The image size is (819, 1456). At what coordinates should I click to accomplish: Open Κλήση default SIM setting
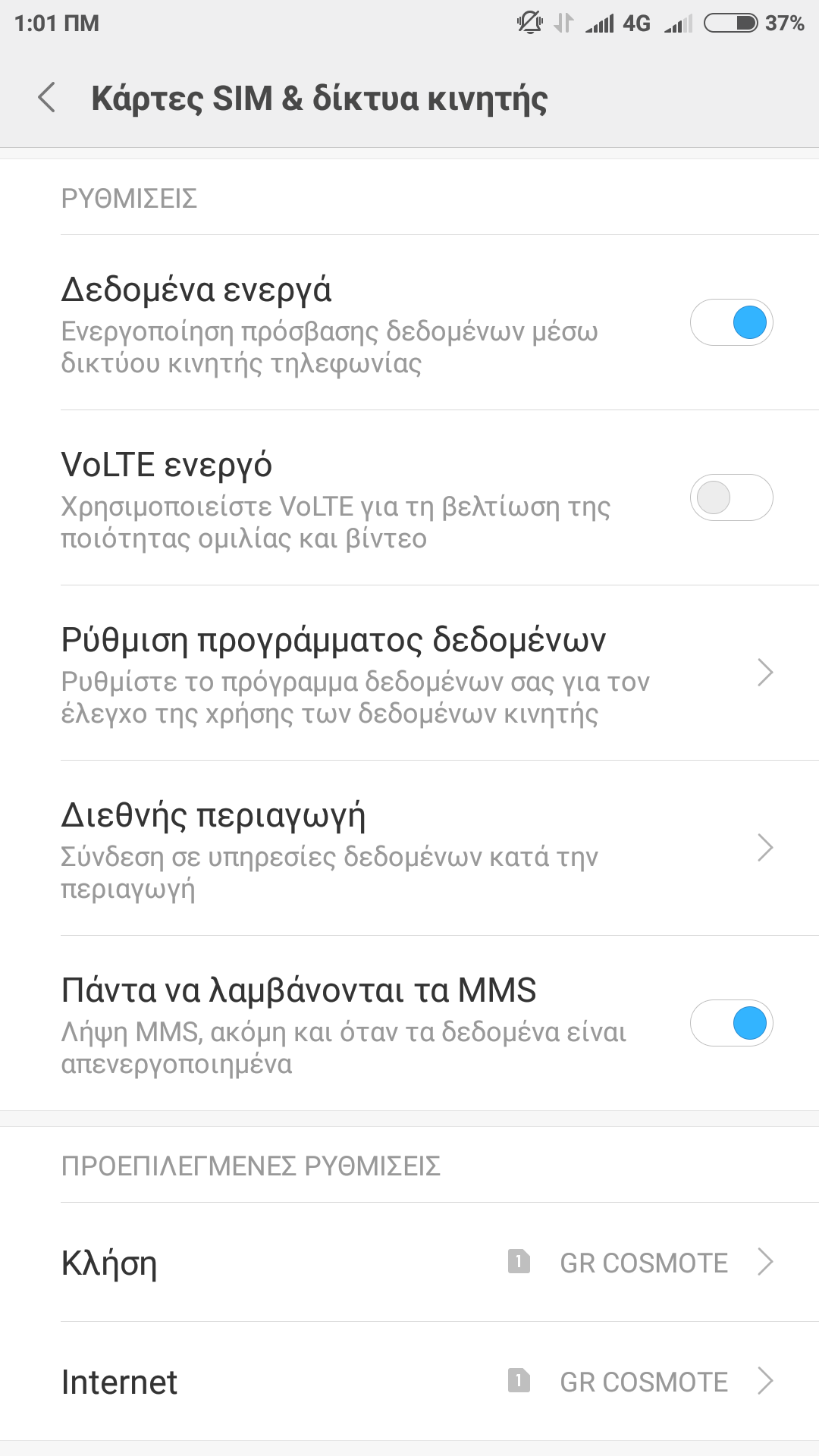point(409,1263)
